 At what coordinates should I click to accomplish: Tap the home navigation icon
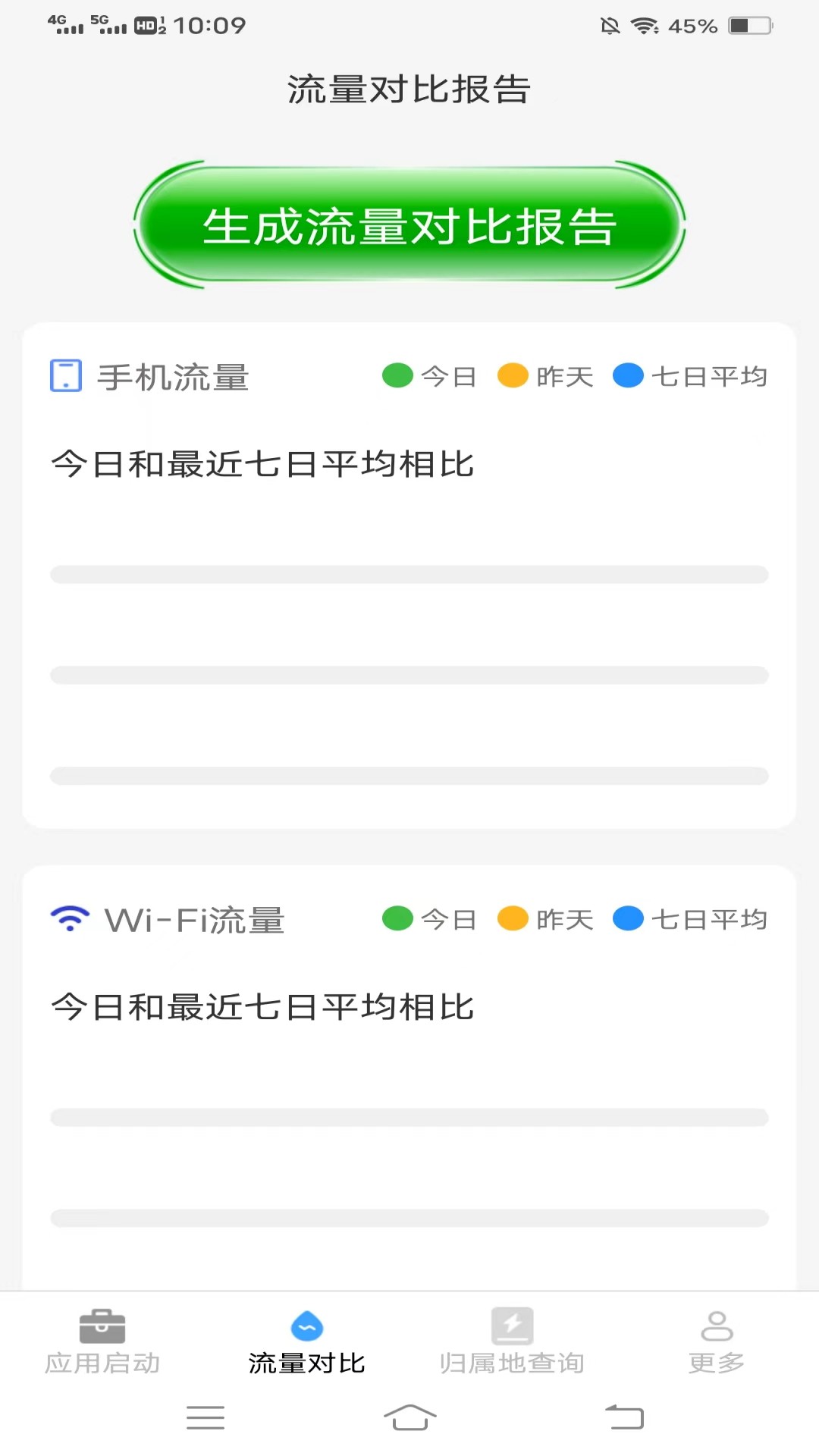[409, 1417]
